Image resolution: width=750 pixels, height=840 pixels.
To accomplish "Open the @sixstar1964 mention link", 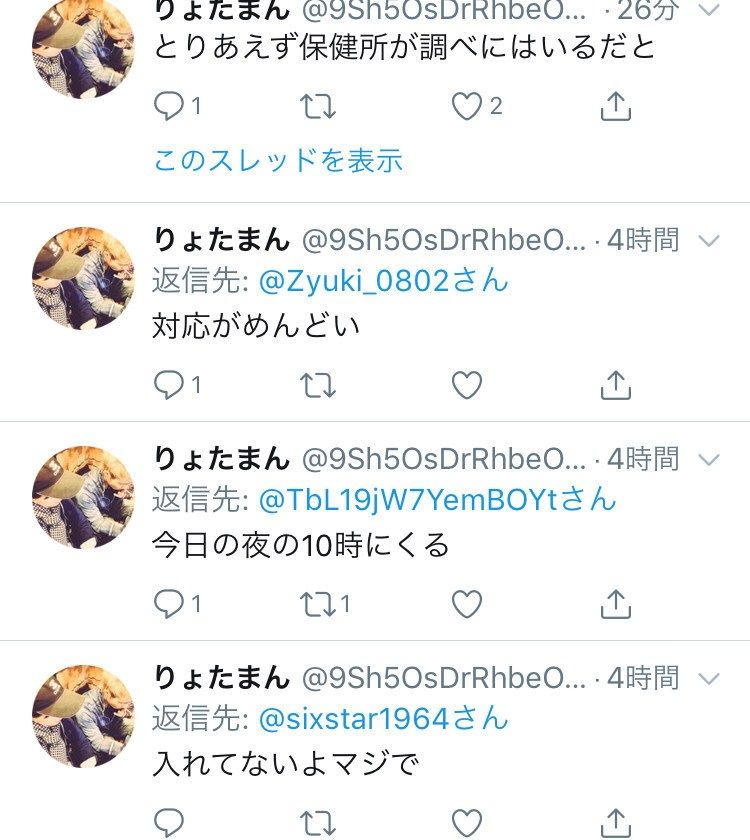I will pyautogui.click(x=383, y=718).
